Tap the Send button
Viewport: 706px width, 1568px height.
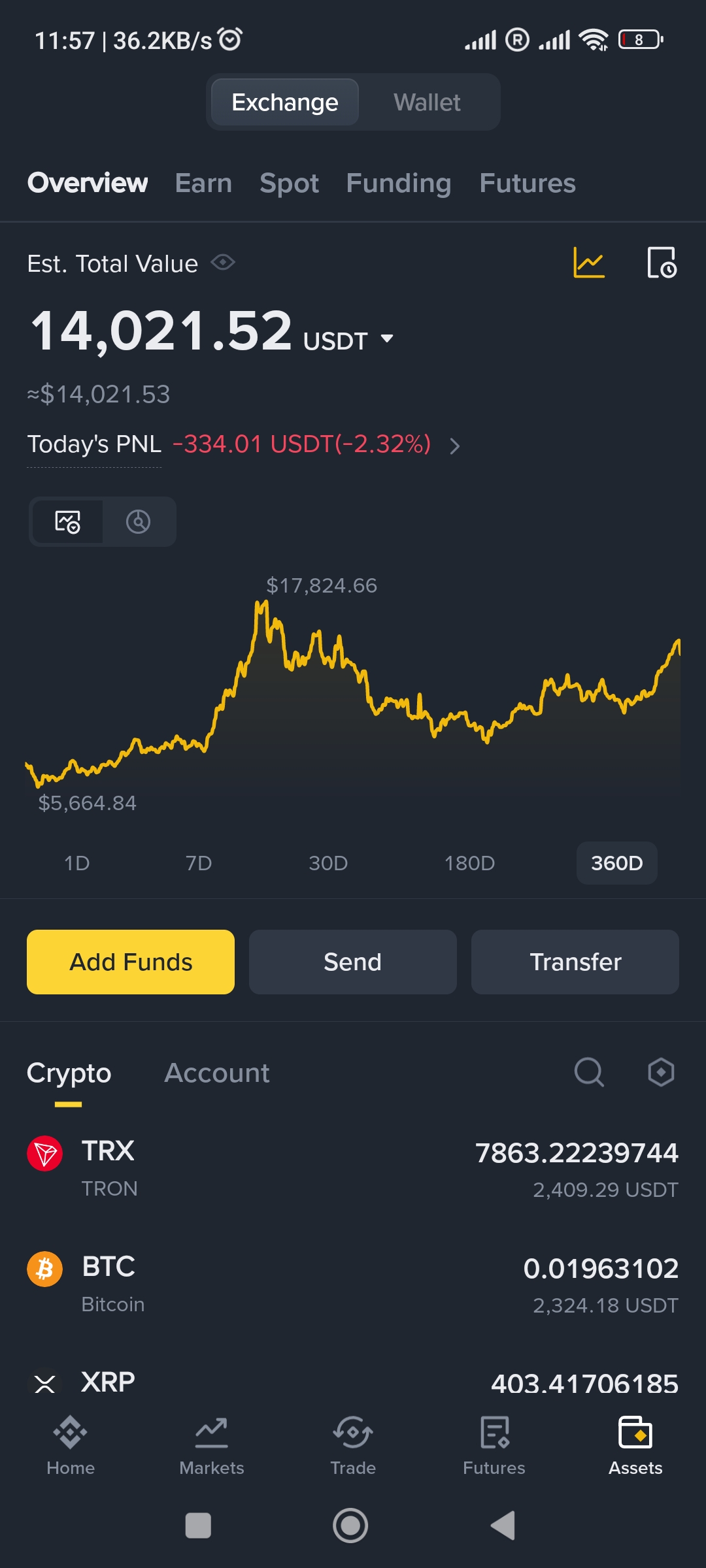point(353,962)
